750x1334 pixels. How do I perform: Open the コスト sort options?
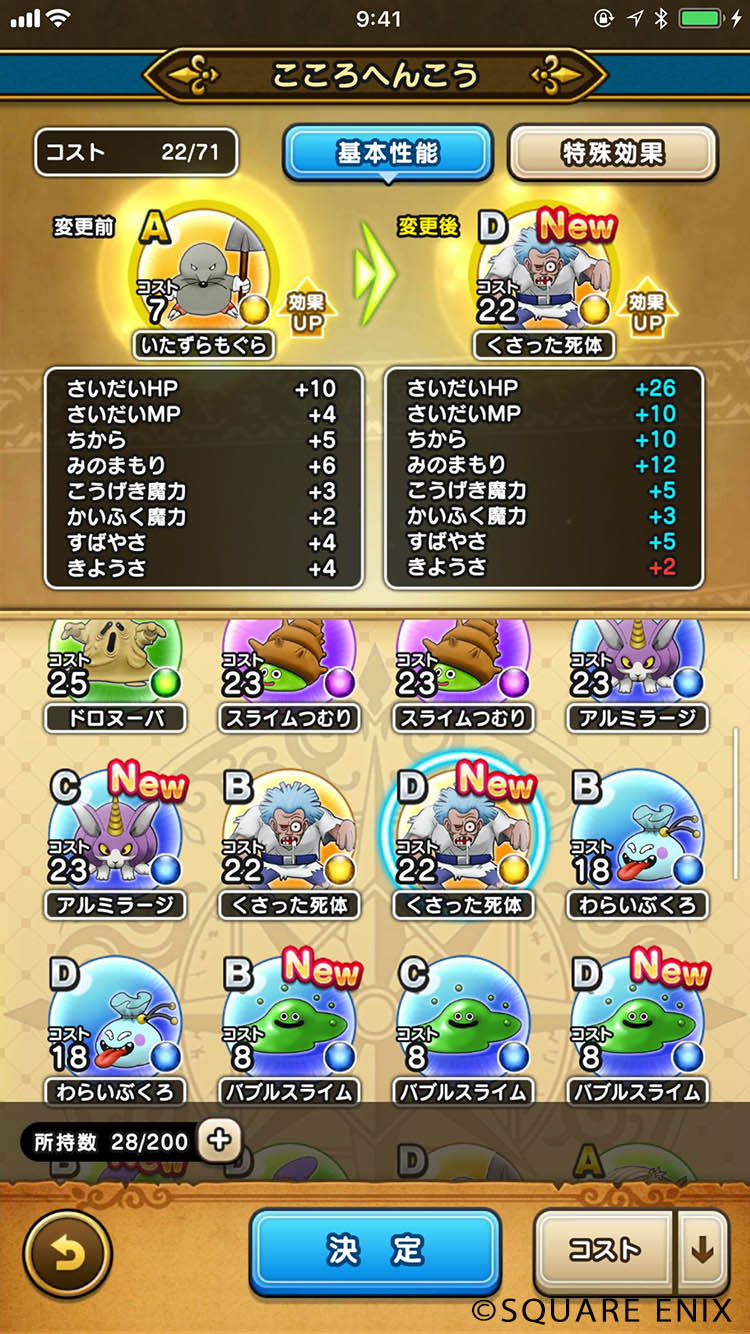[x=604, y=1251]
